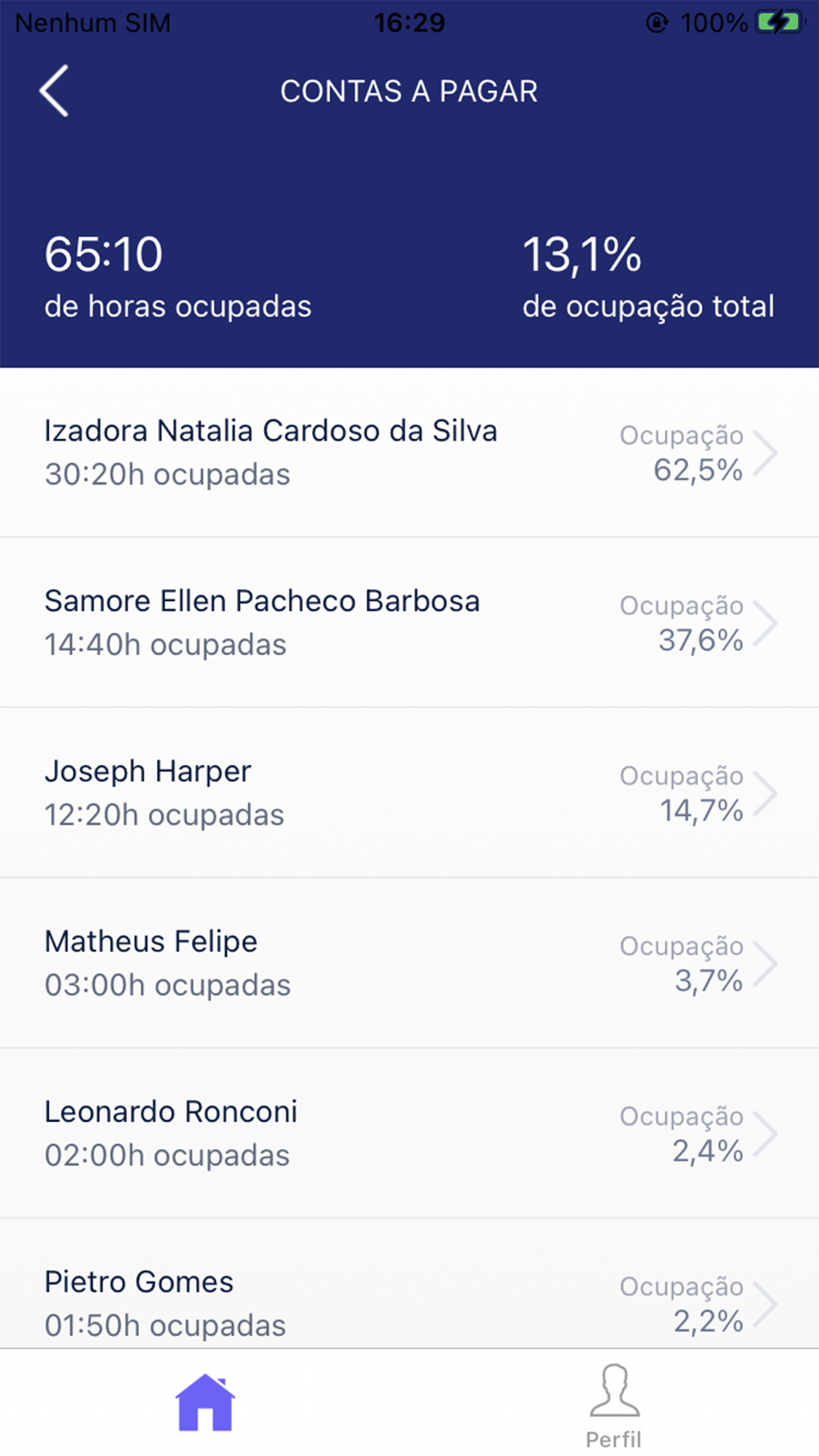This screenshot has width=819, height=1456.
Task: Open Izadora Natalia Cardoso da Silva's occupancy
Action: 409,453
